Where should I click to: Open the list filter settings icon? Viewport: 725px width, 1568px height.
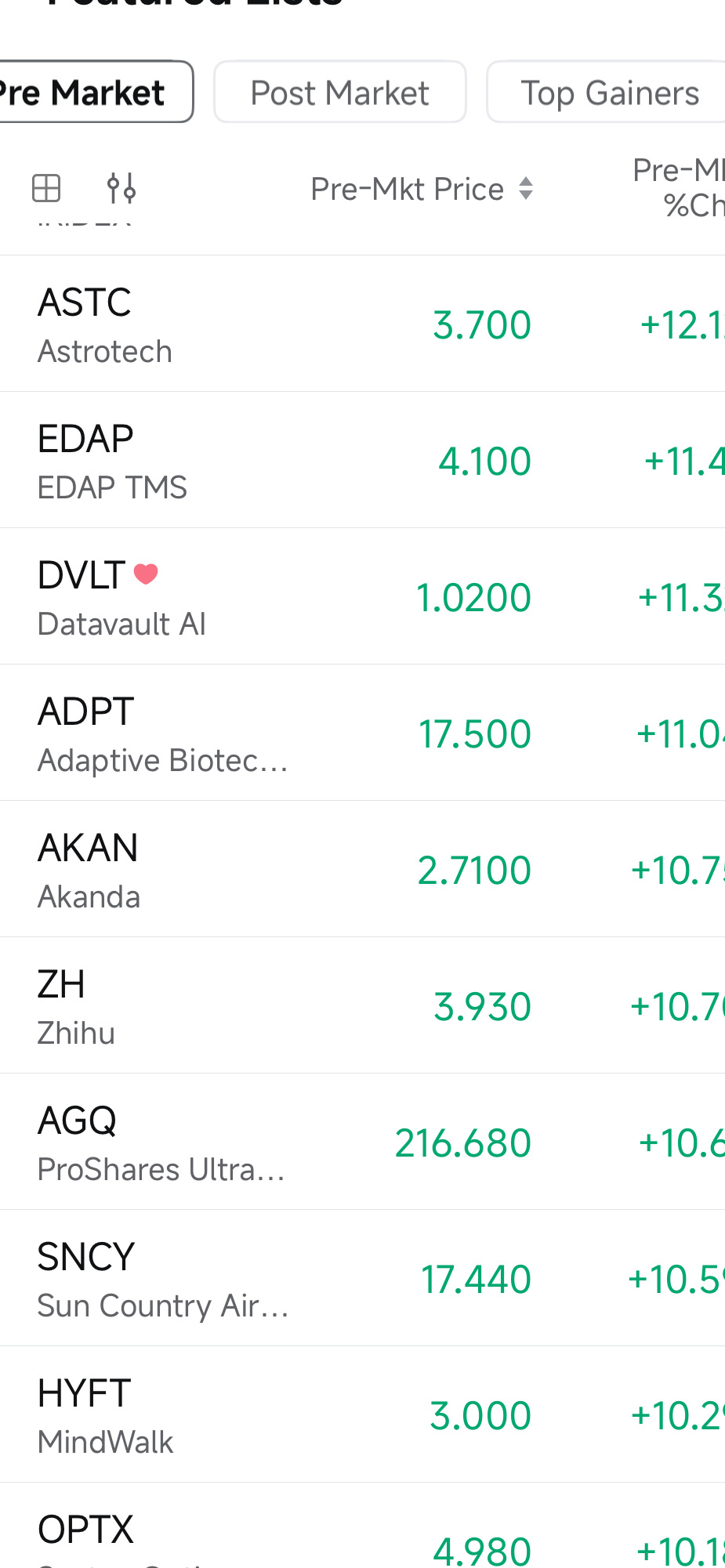click(121, 189)
